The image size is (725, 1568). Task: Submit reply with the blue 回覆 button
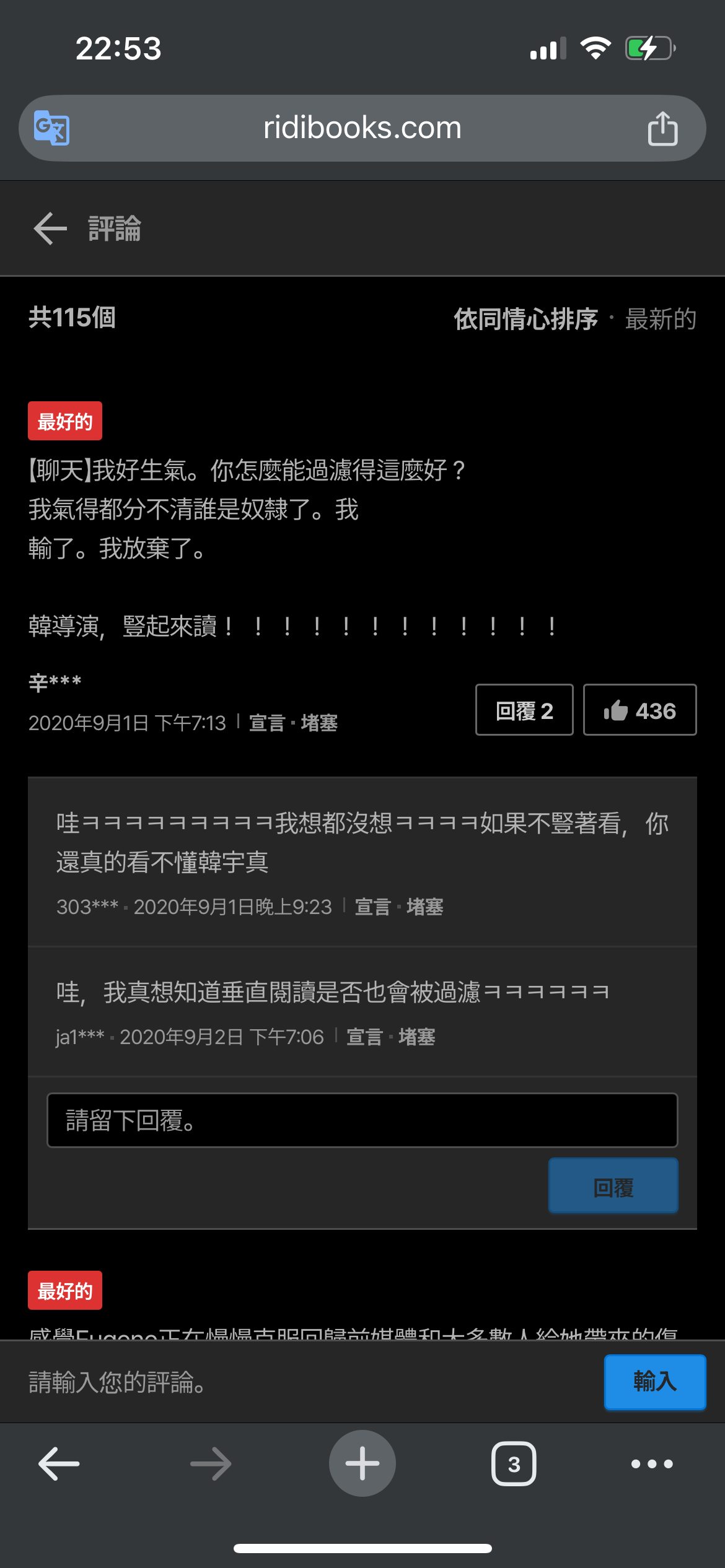point(613,1186)
